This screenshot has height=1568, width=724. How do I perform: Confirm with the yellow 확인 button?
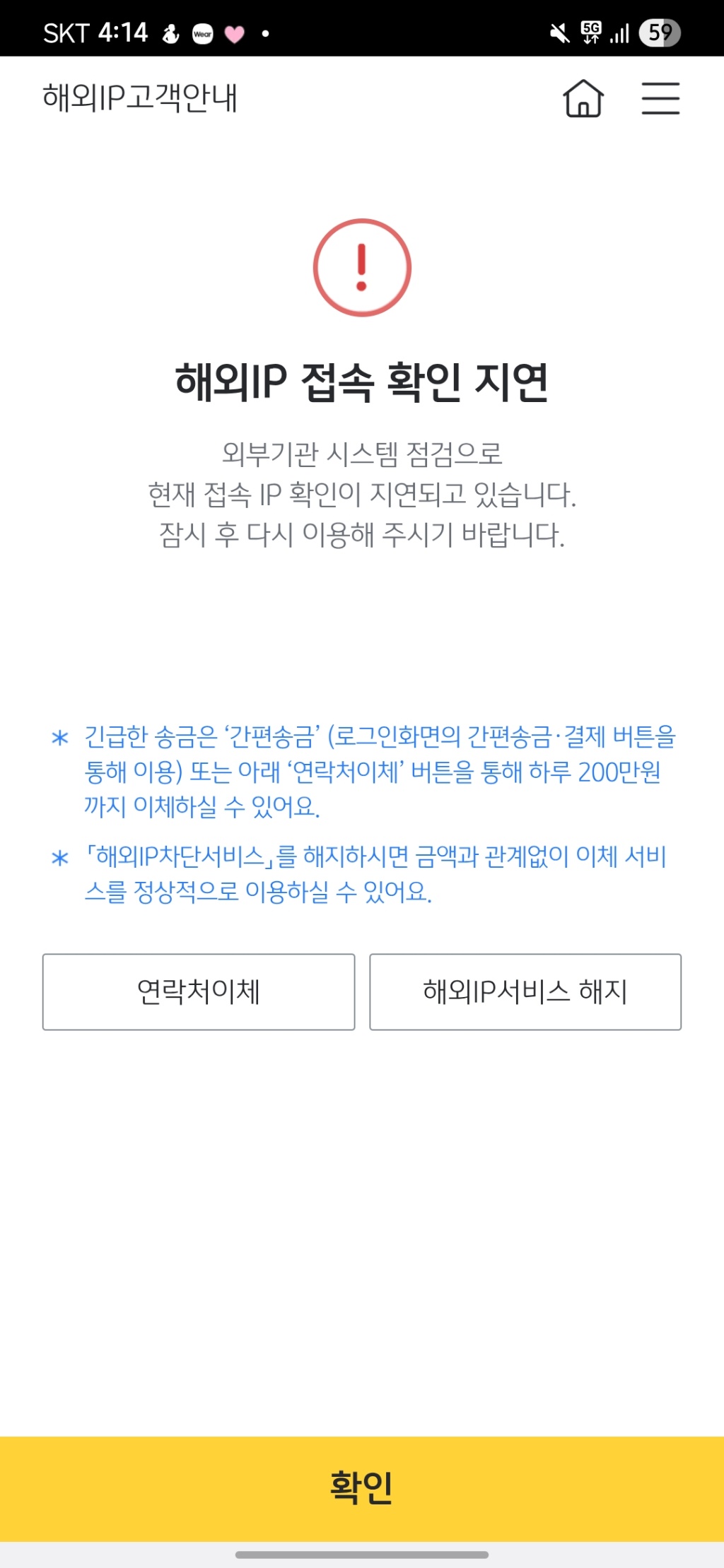click(362, 1487)
